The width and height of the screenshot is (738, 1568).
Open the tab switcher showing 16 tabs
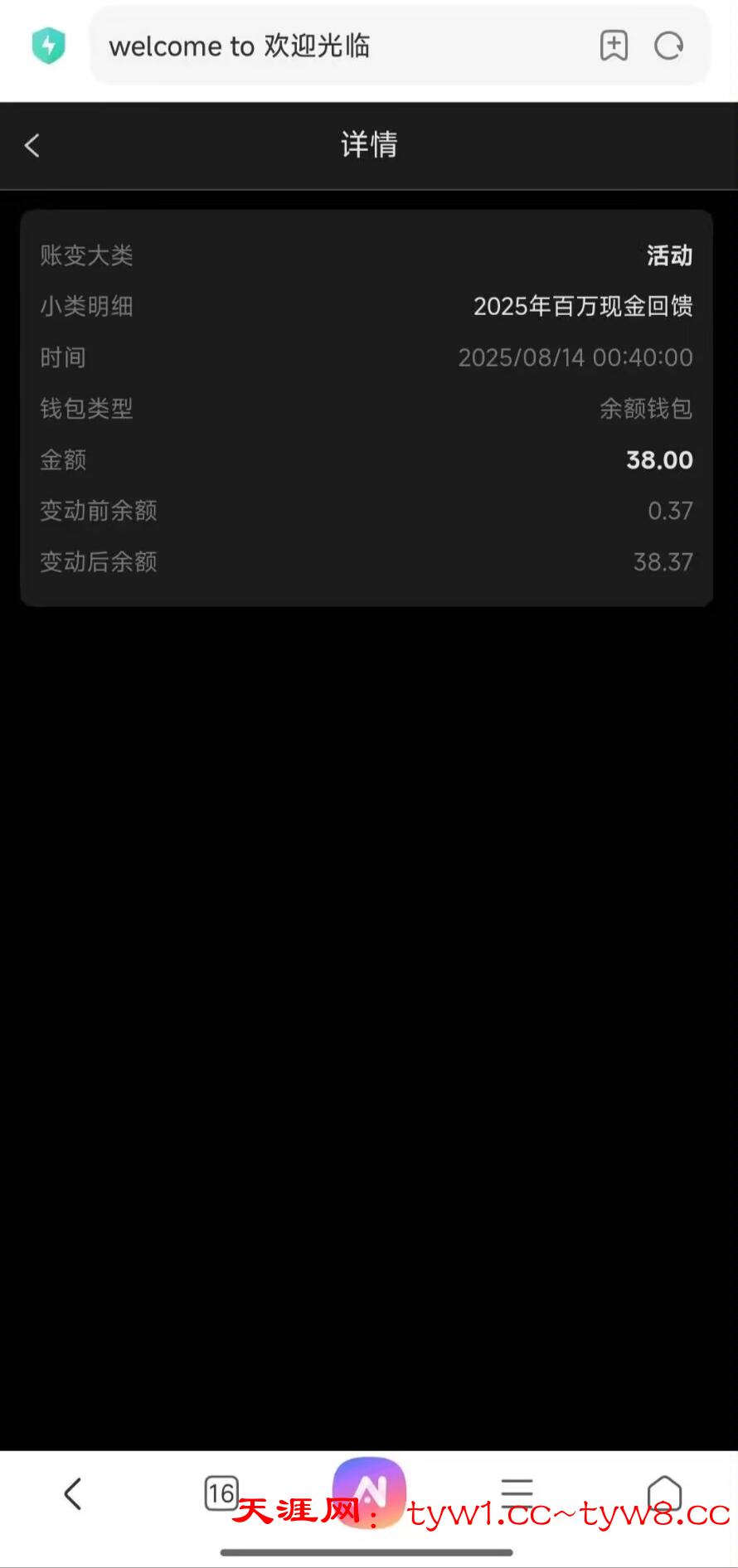point(221,1493)
